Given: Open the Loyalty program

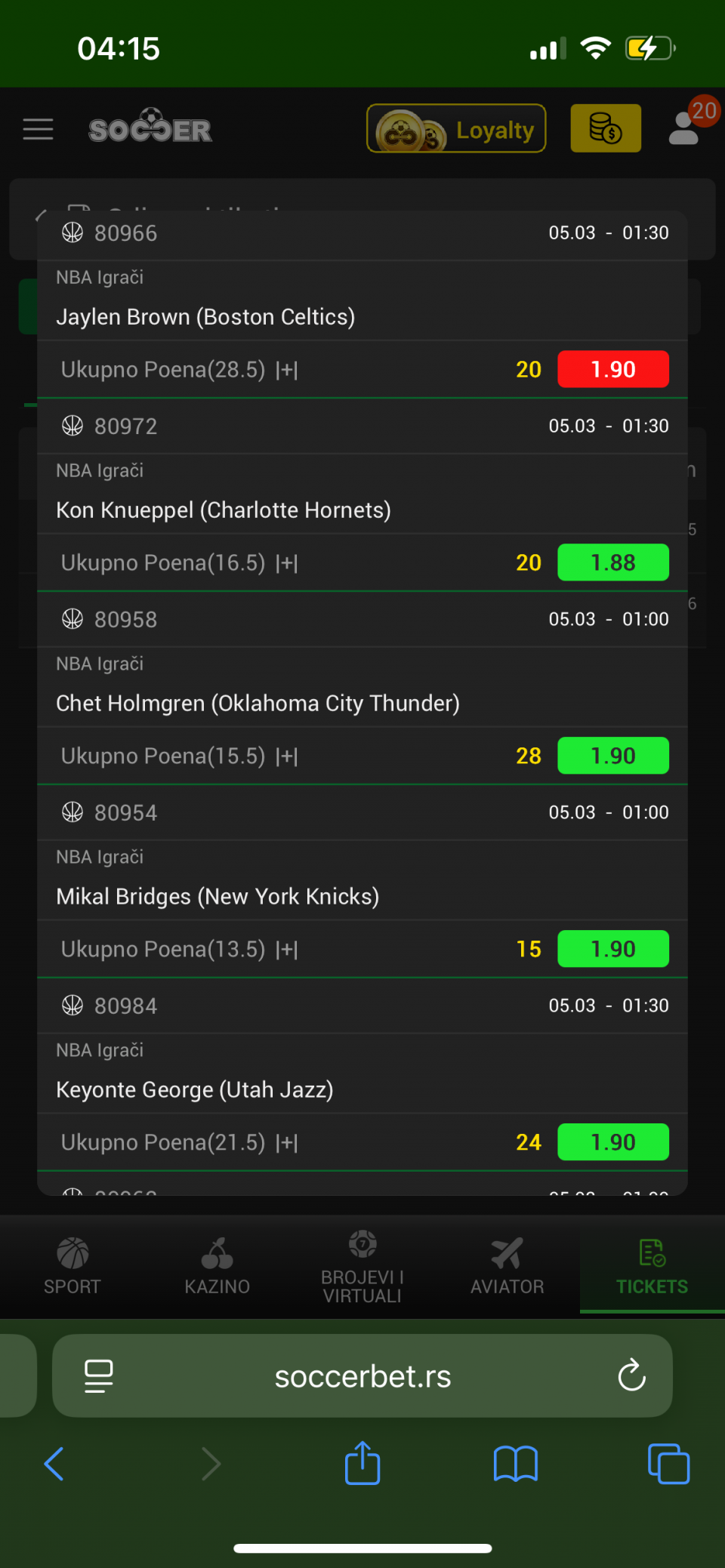Looking at the screenshot, I should (456, 129).
